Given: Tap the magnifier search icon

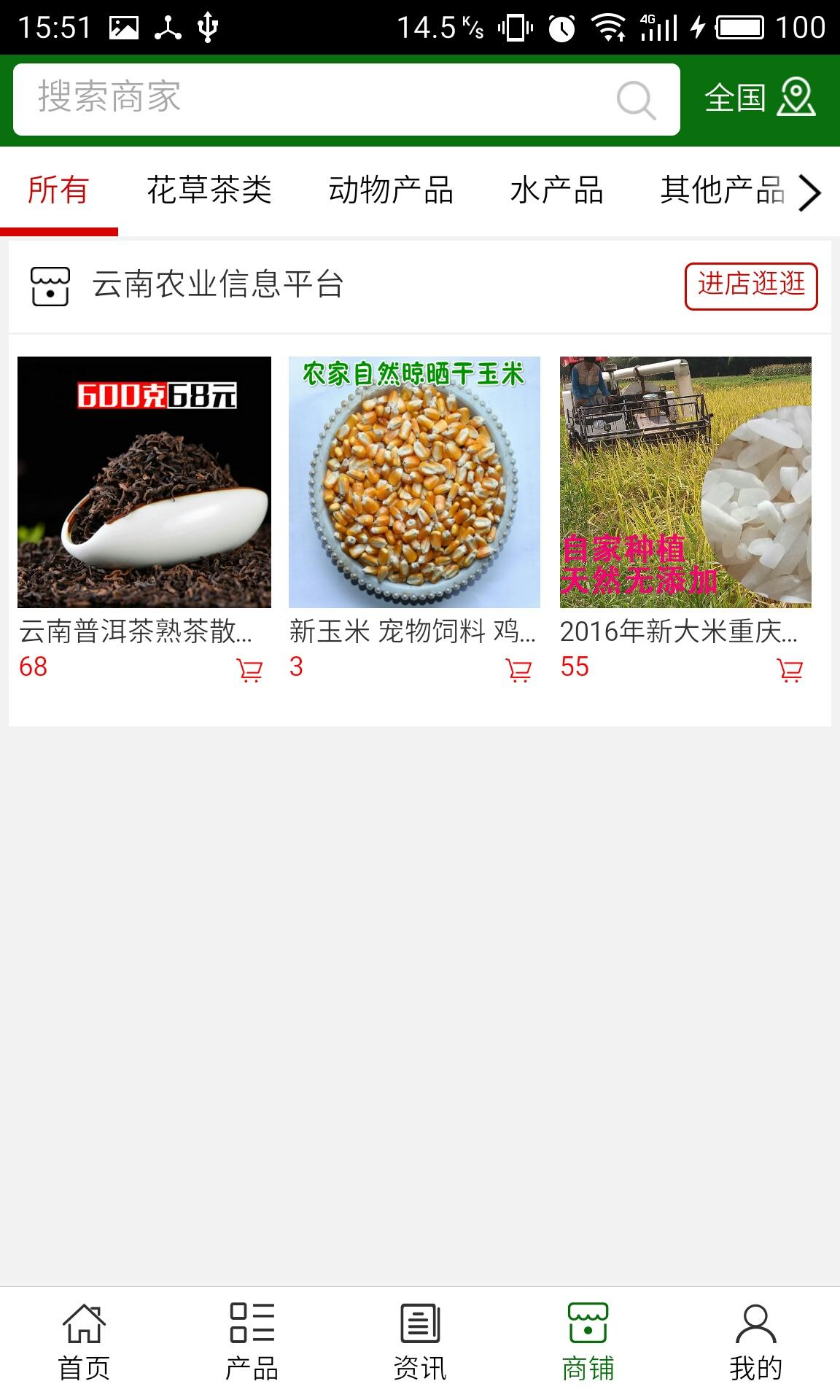Looking at the screenshot, I should 636,99.
